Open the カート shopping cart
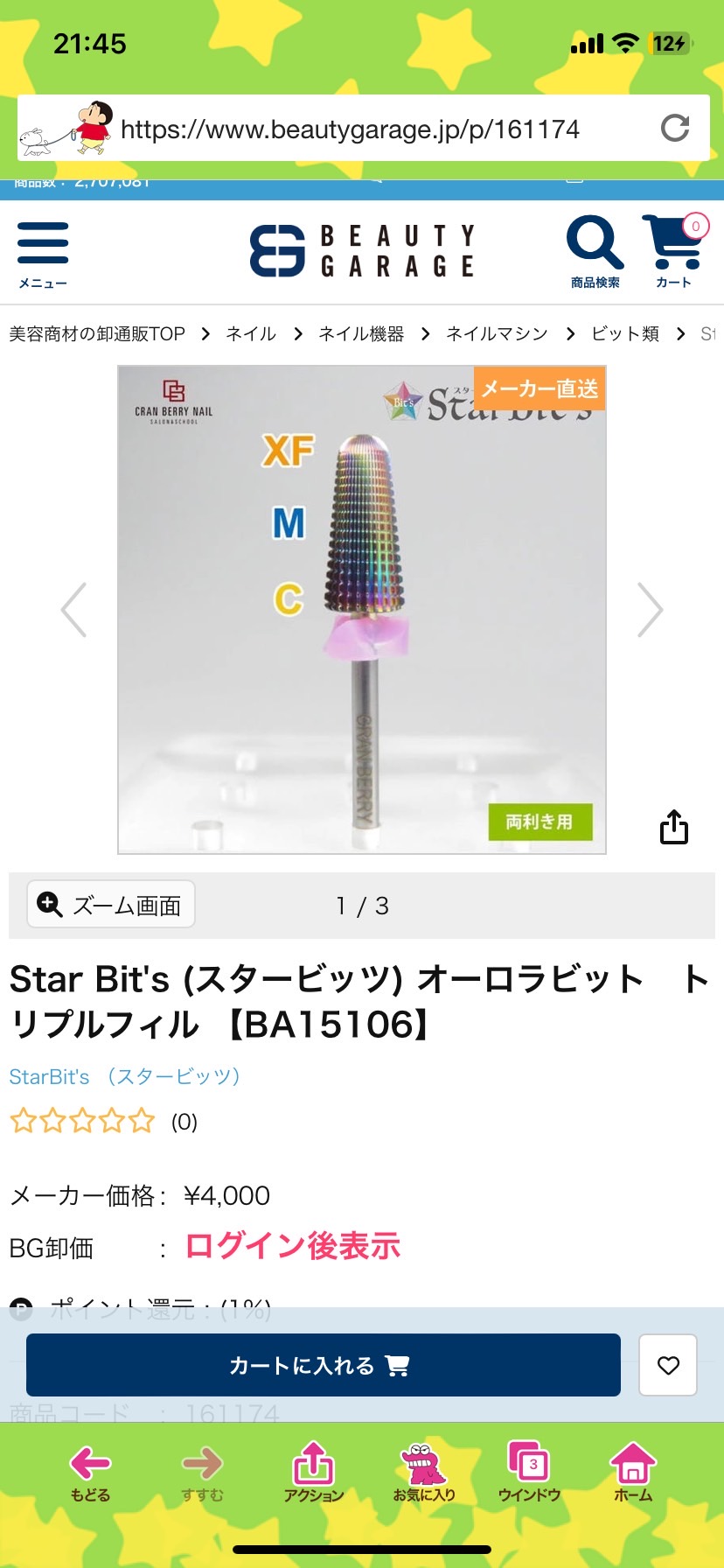This screenshot has height=1568, width=724. point(673,251)
